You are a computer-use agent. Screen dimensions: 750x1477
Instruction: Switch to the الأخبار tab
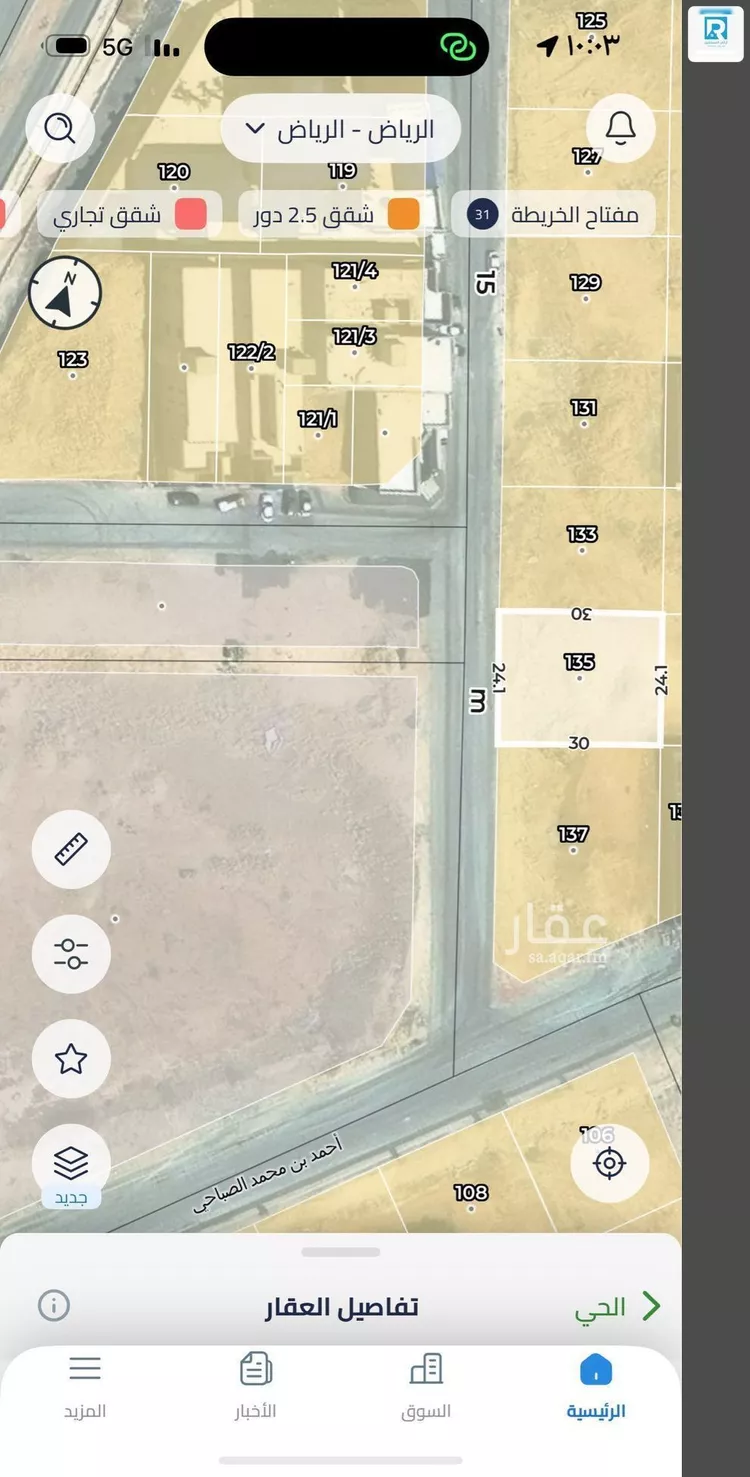click(x=255, y=1388)
